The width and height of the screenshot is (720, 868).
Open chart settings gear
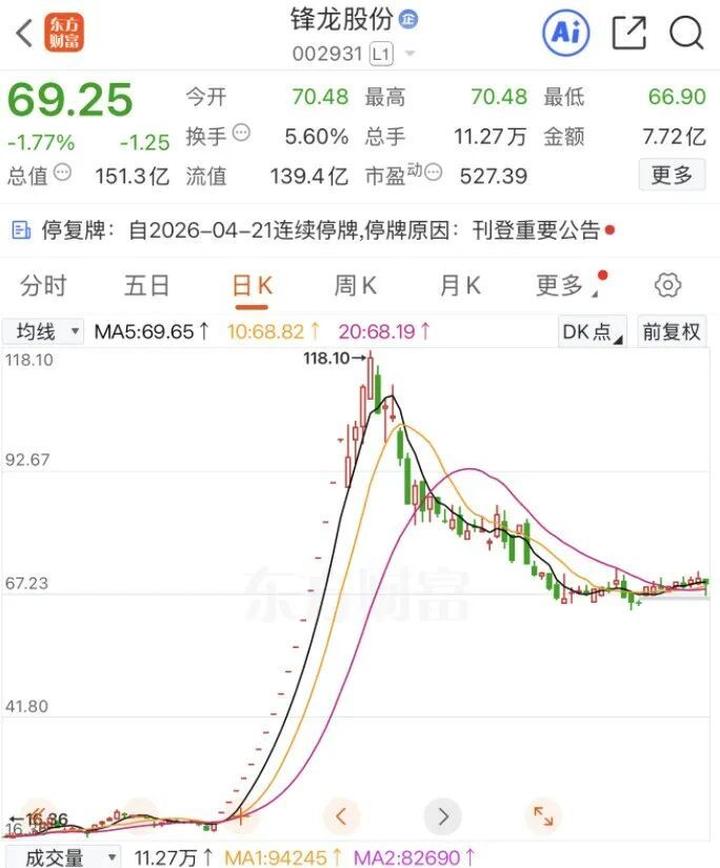pyautogui.click(x=667, y=286)
